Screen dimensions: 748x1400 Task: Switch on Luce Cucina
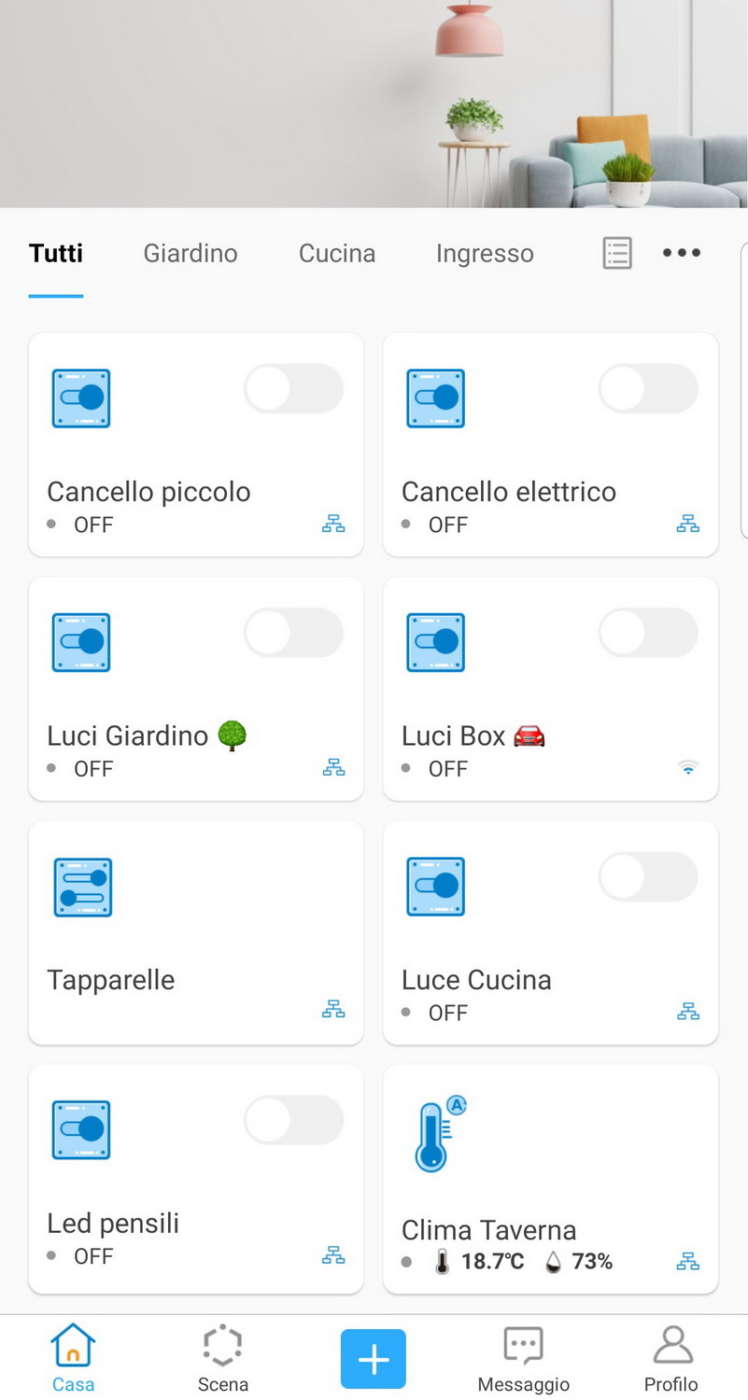648,877
